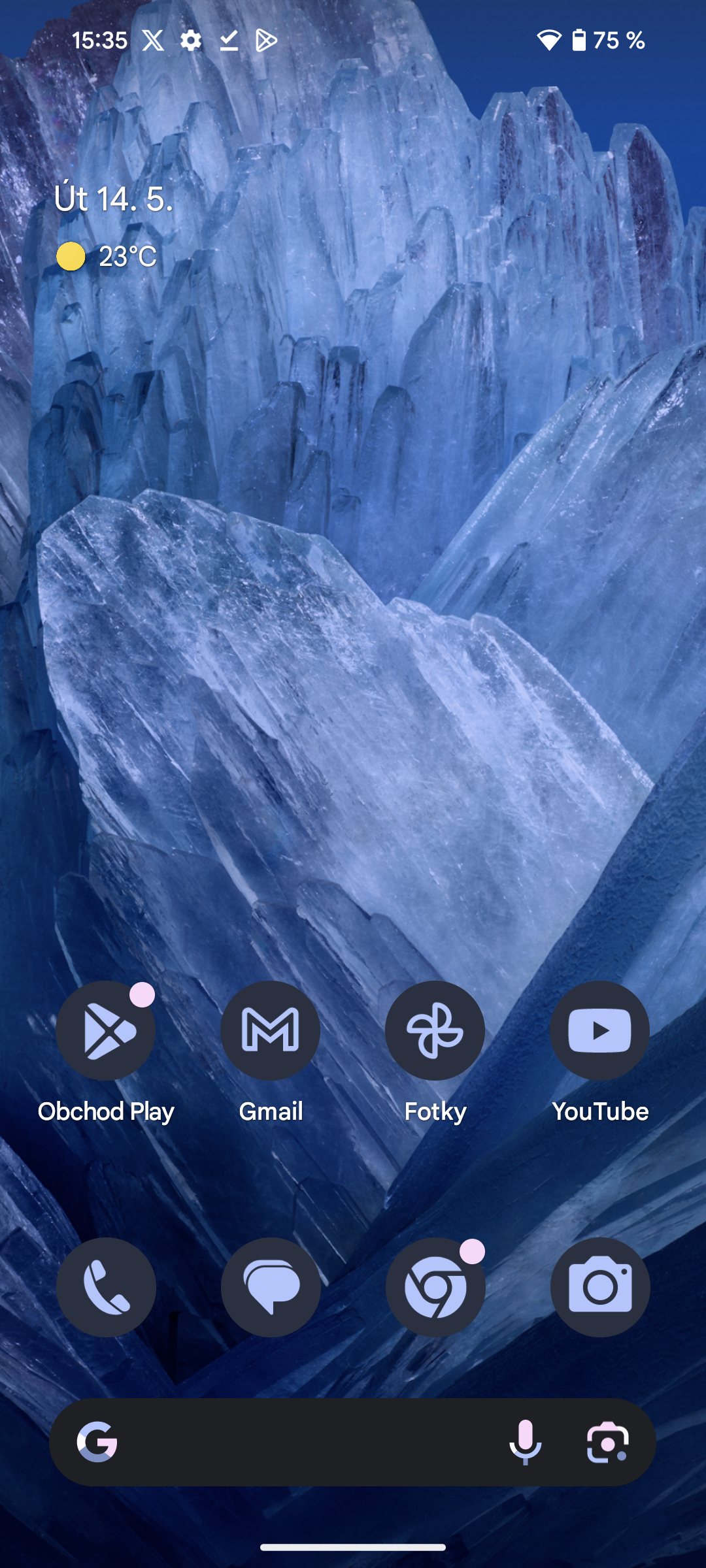Open the date widget Út 14. 5.
The height and width of the screenshot is (1568, 706).
pos(114,199)
